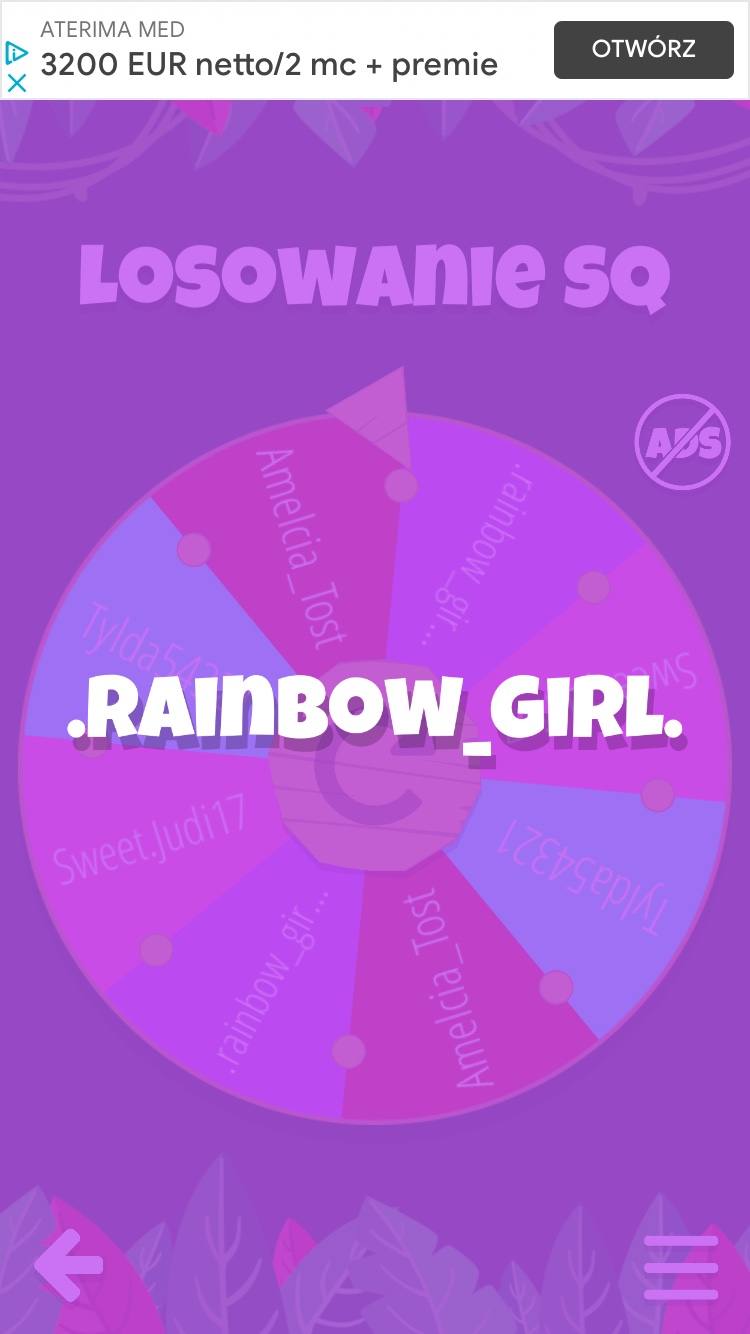Open the remove ADS option
The image size is (750, 1334).
pos(682,442)
